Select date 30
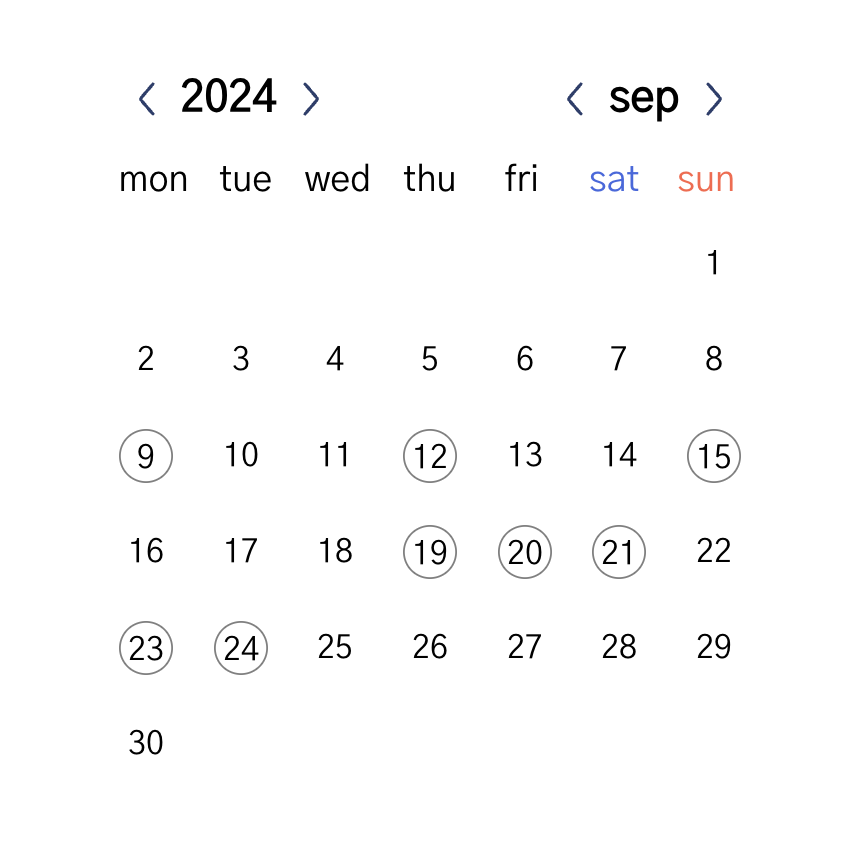The image size is (864, 860). 146,743
